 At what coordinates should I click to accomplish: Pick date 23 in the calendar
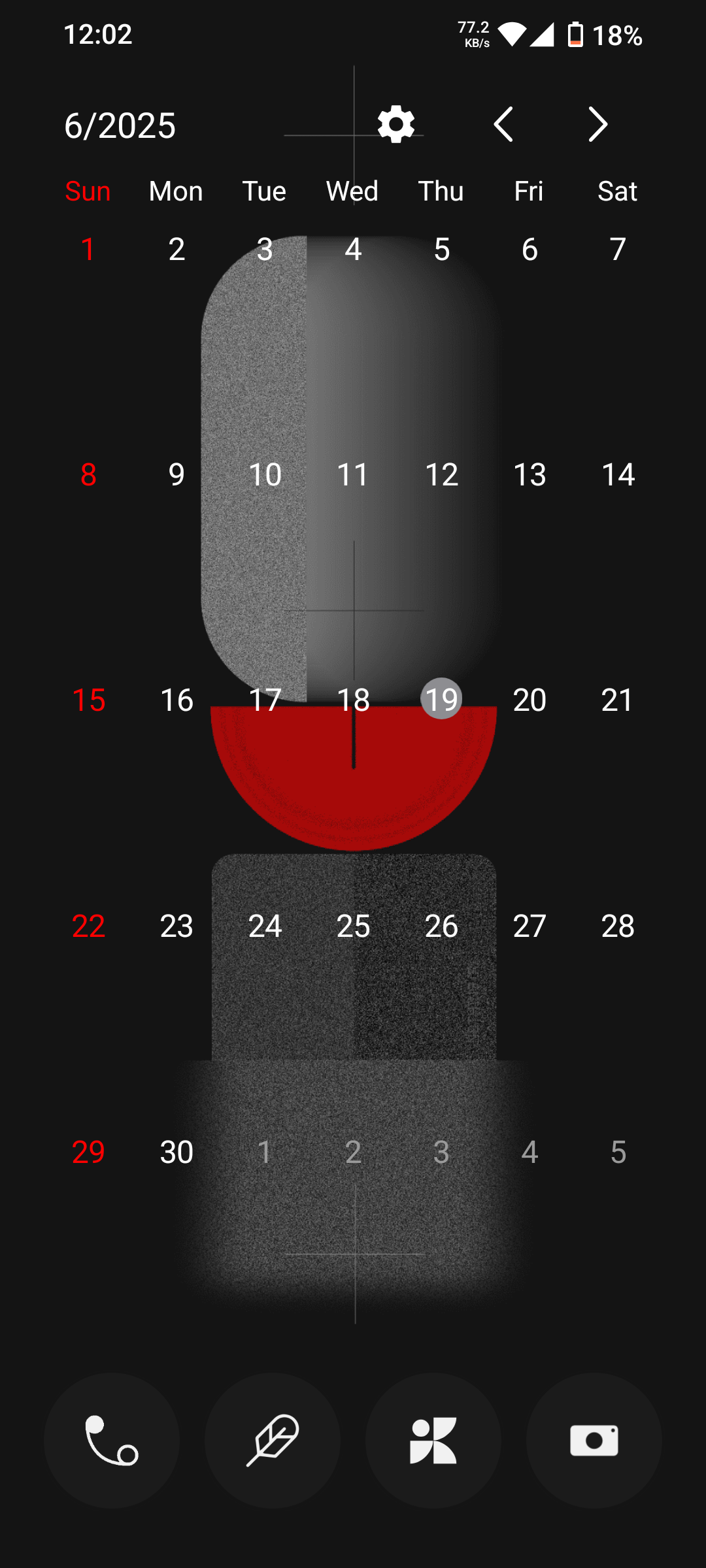point(176,926)
